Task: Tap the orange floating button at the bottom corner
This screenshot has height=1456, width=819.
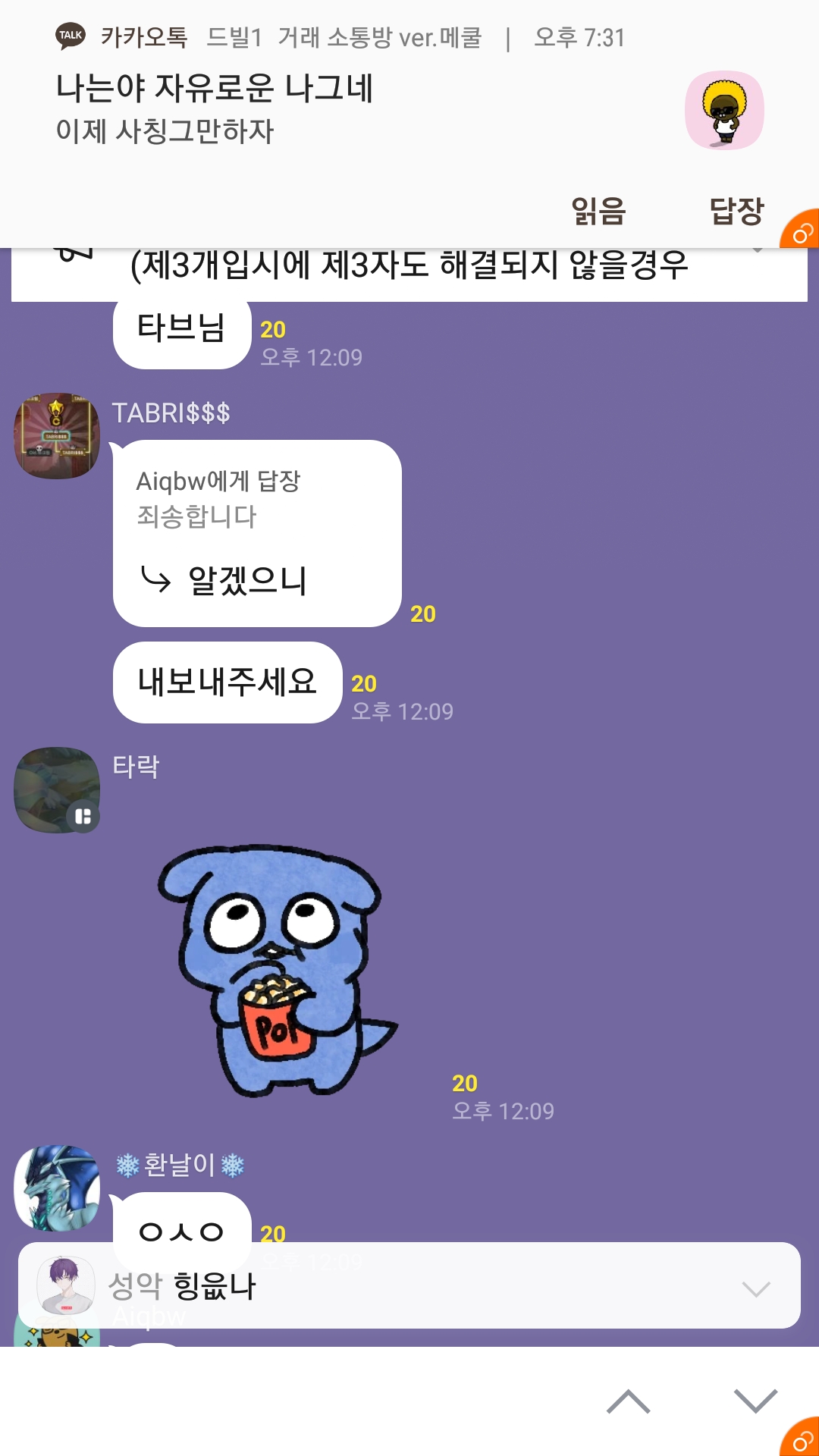Action: (801, 1438)
